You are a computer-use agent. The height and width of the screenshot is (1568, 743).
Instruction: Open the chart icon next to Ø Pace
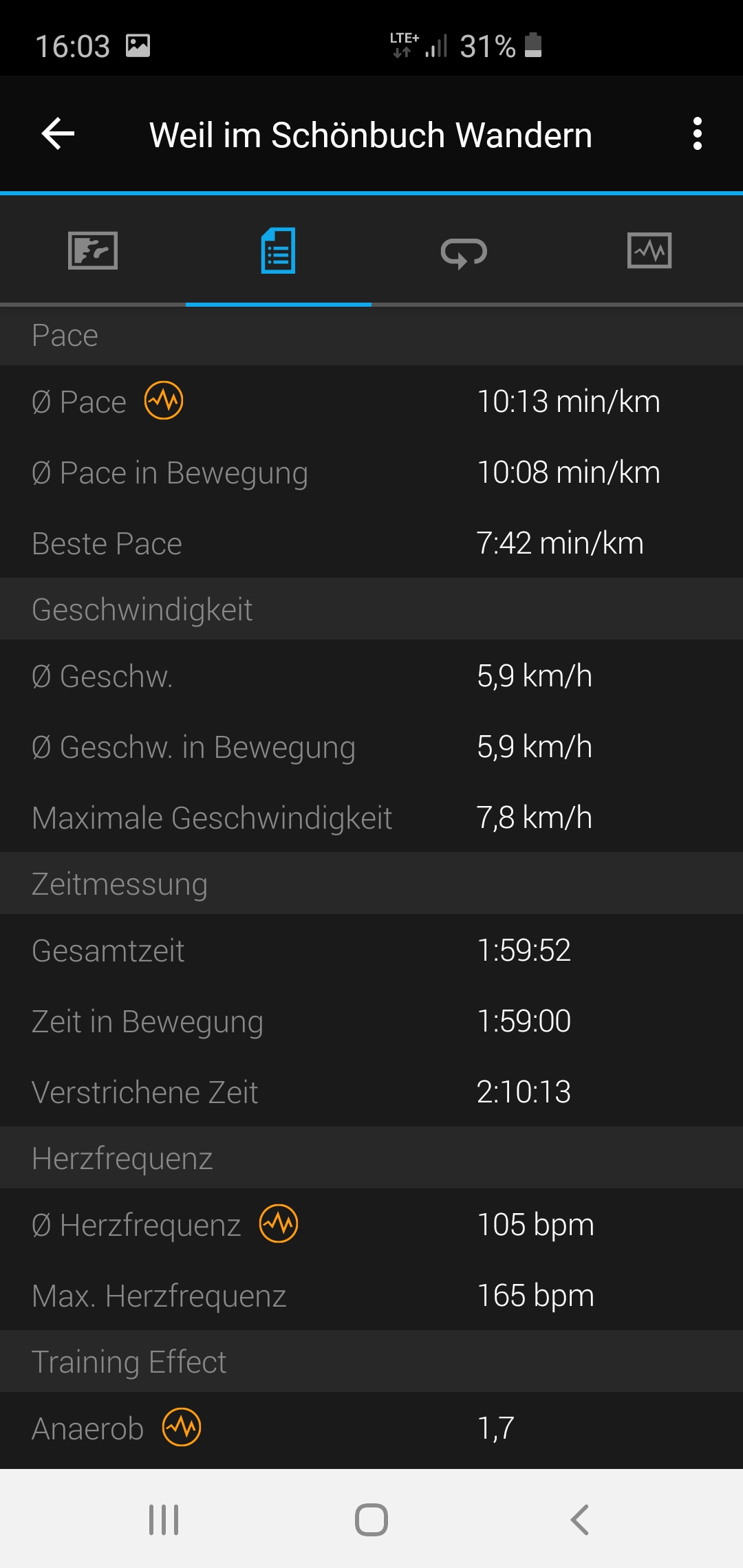coord(164,400)
